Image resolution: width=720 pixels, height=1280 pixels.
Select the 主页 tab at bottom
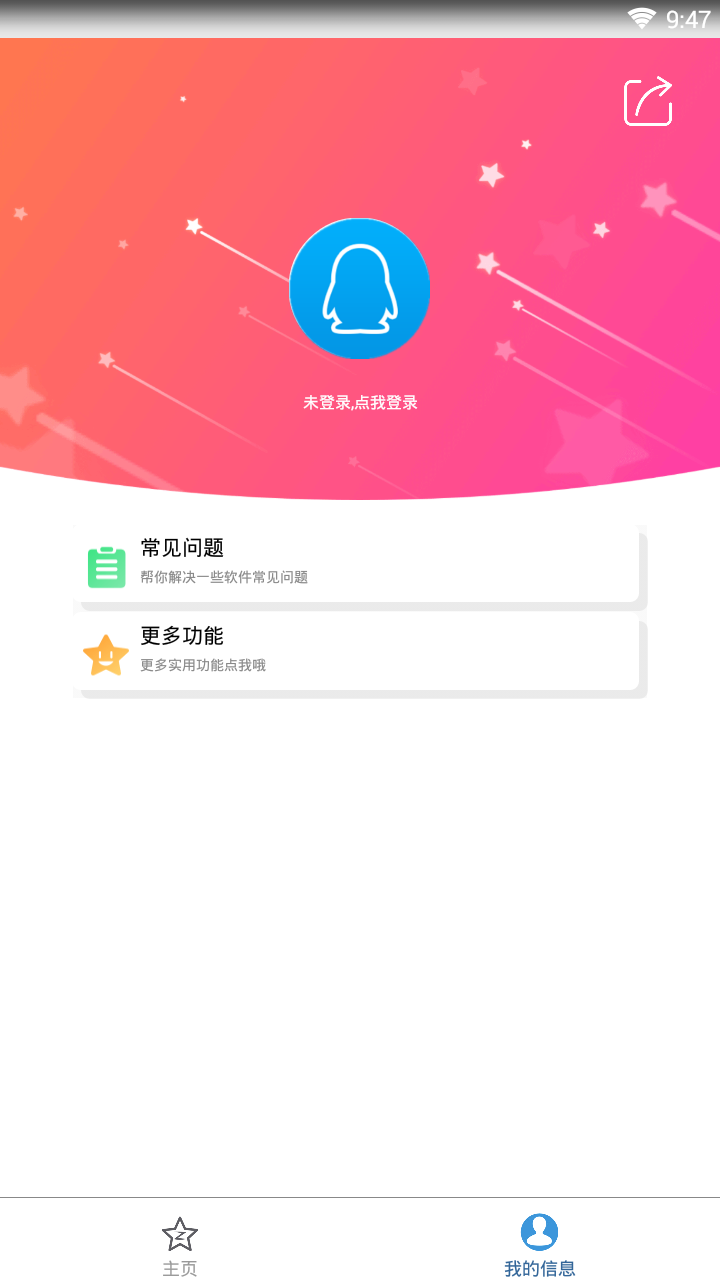[x=179, y=1243]
